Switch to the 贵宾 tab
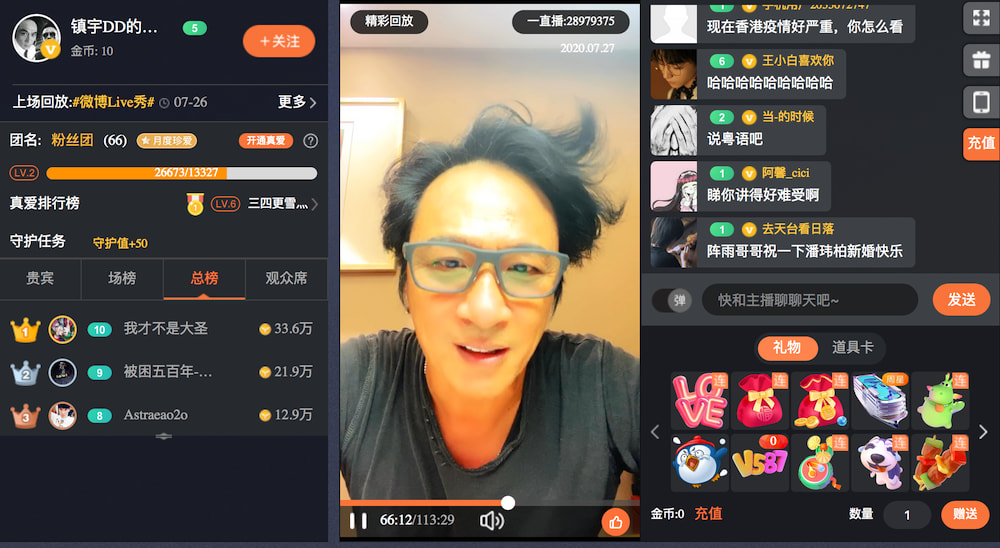Viewport: 1000px width, 548px height. point(40,278)
